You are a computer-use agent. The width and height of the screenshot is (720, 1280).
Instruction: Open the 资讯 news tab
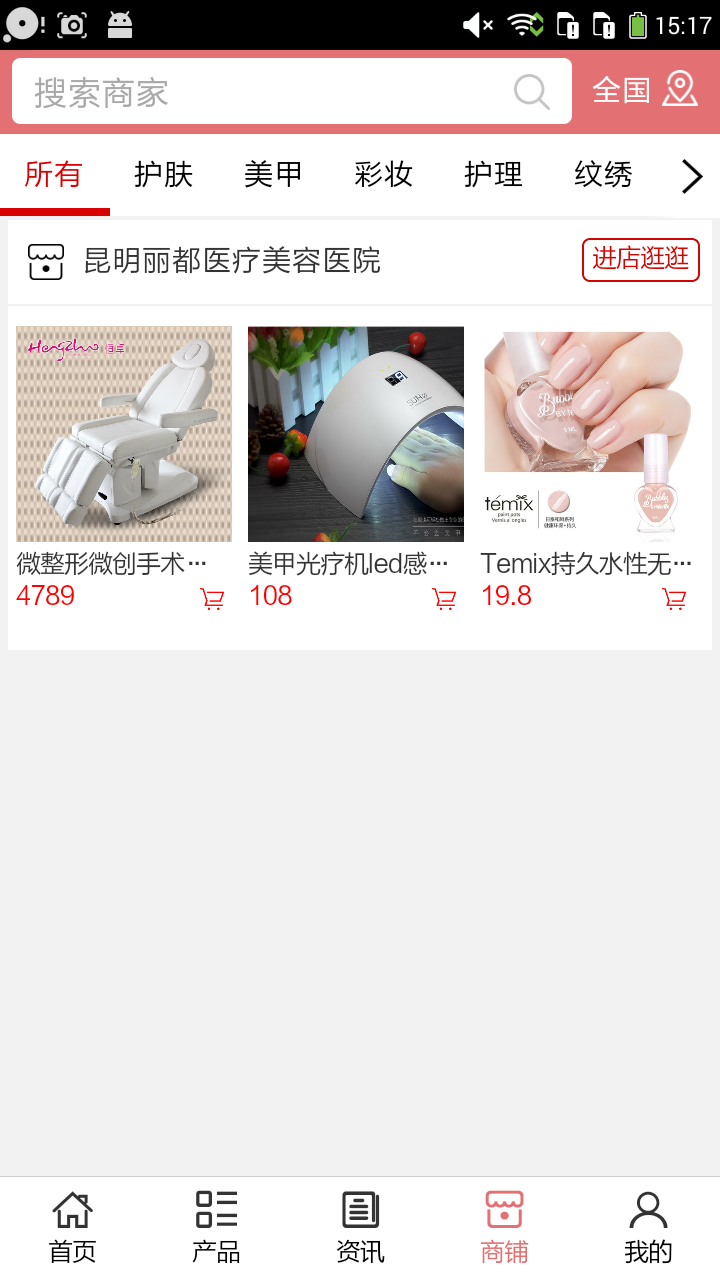coord(360,1228)
